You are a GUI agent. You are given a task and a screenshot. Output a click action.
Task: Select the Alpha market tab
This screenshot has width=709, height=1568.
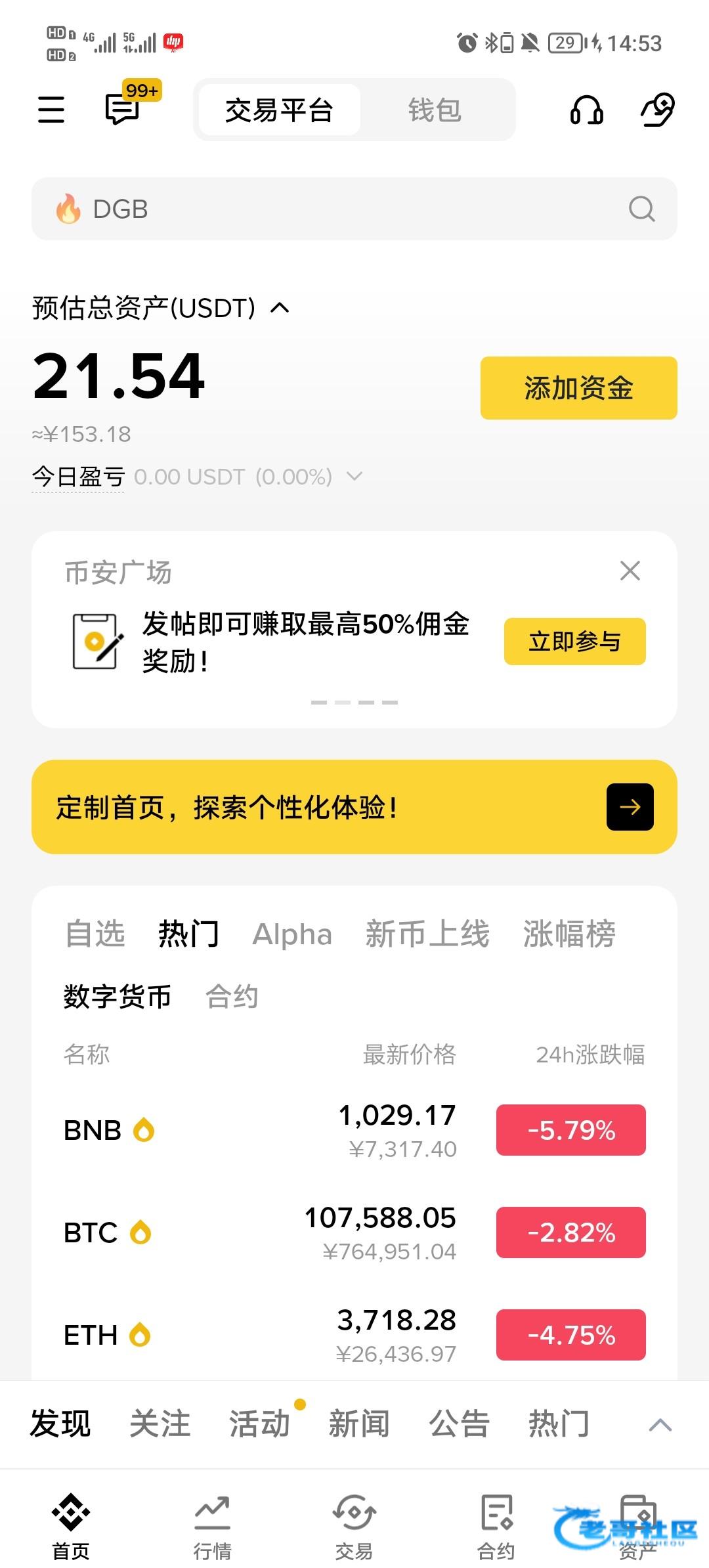coord(292,934)
